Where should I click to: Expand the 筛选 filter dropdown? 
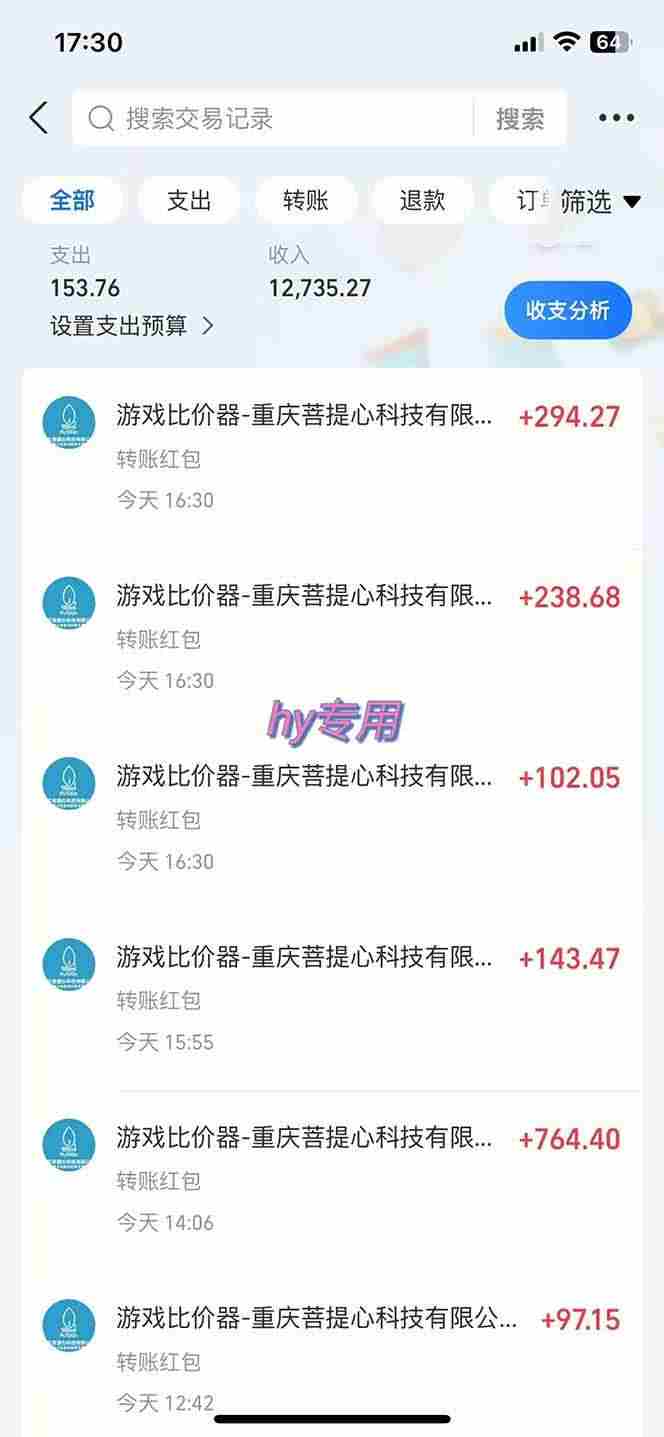[600, 201]
